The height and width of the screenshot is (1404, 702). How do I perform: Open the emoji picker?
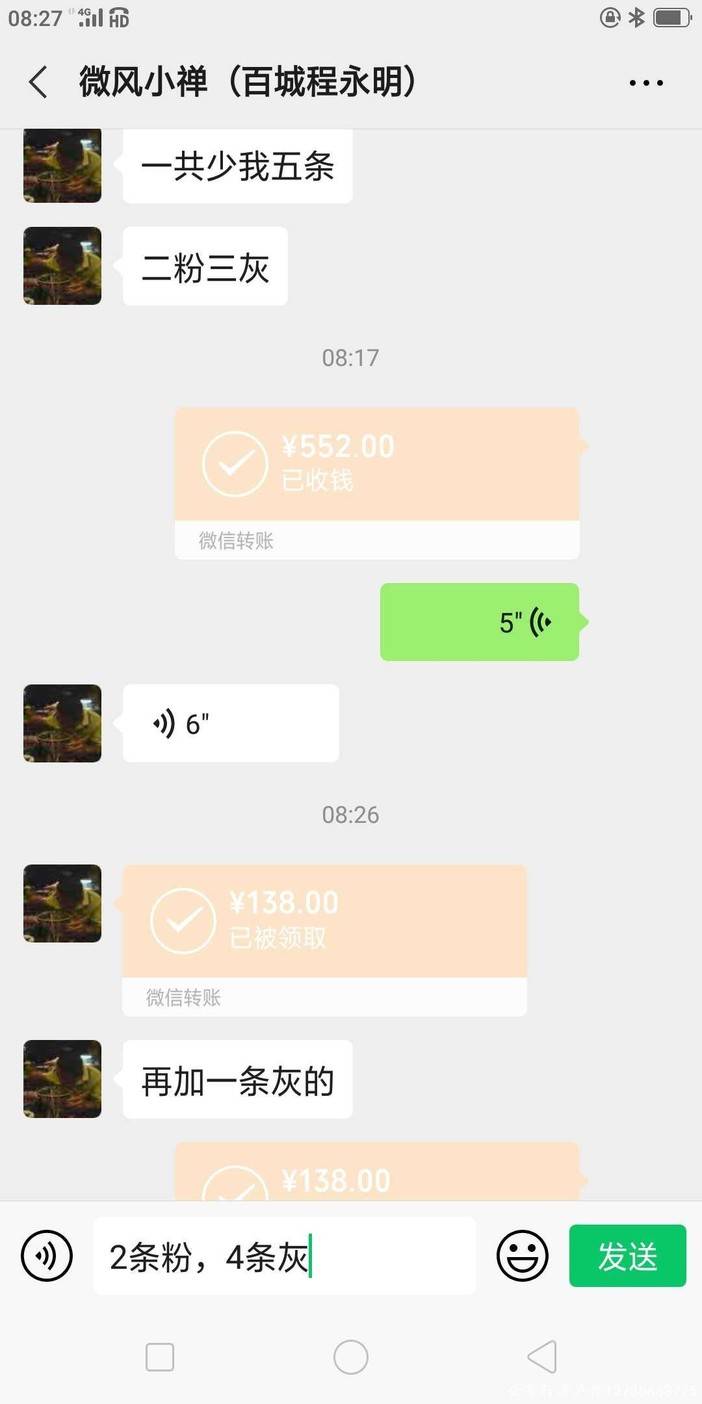pos(522,1256)
